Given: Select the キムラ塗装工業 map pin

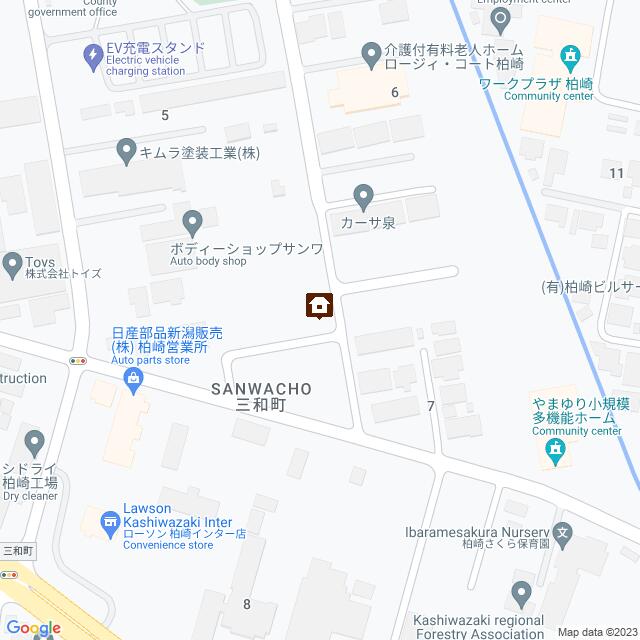Looking at the screenshot, I should pos(126,153).
